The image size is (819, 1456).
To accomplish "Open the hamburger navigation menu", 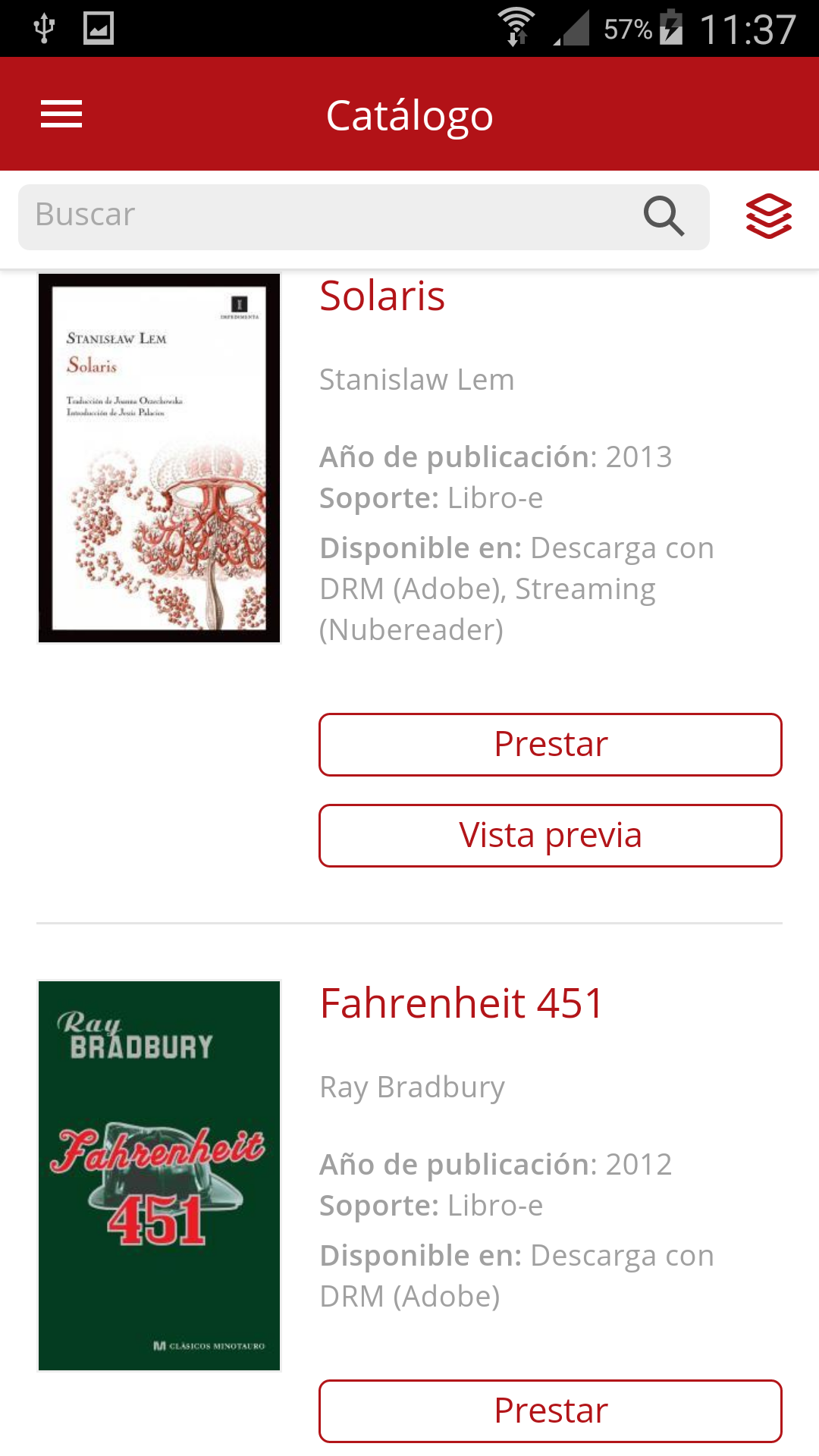I will coord(61,115).
